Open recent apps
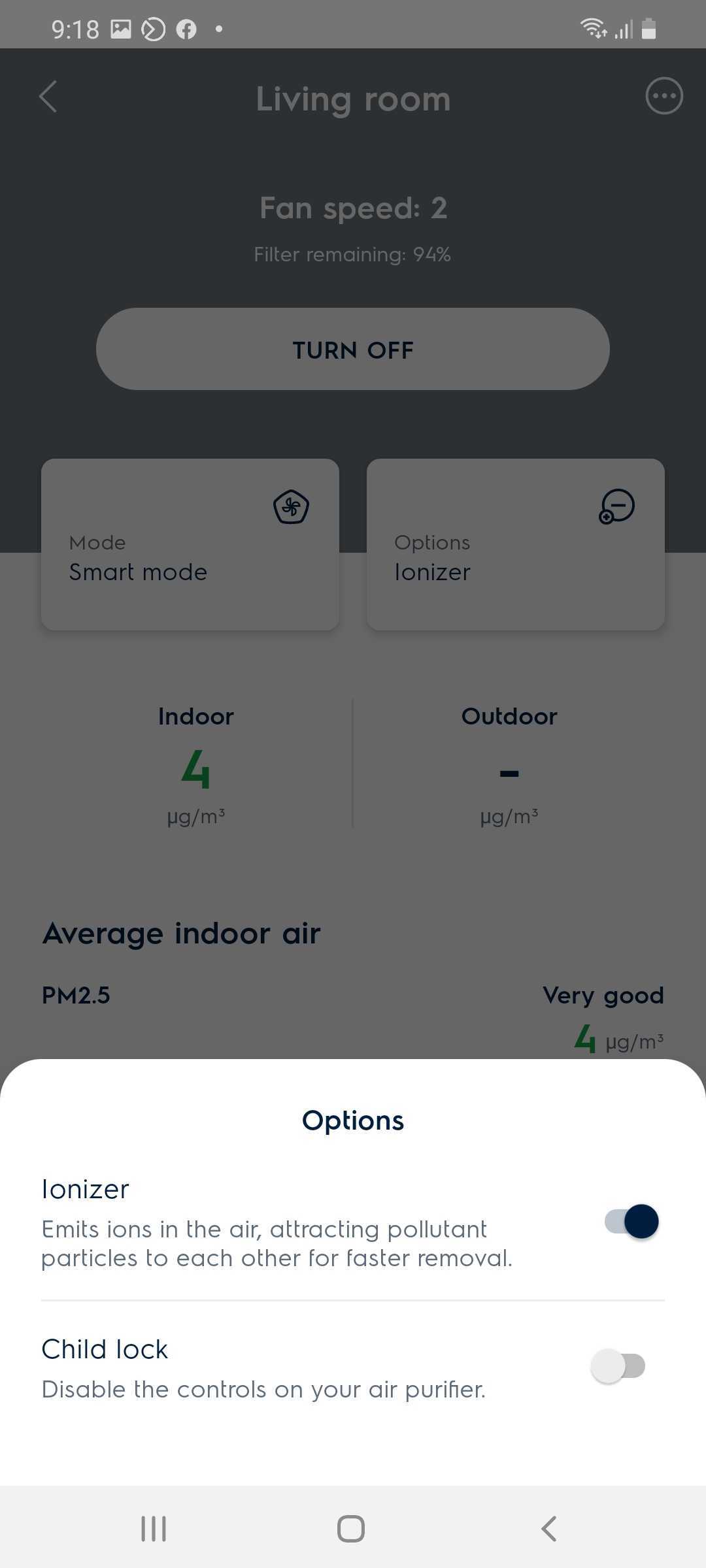 point(154,1528)
